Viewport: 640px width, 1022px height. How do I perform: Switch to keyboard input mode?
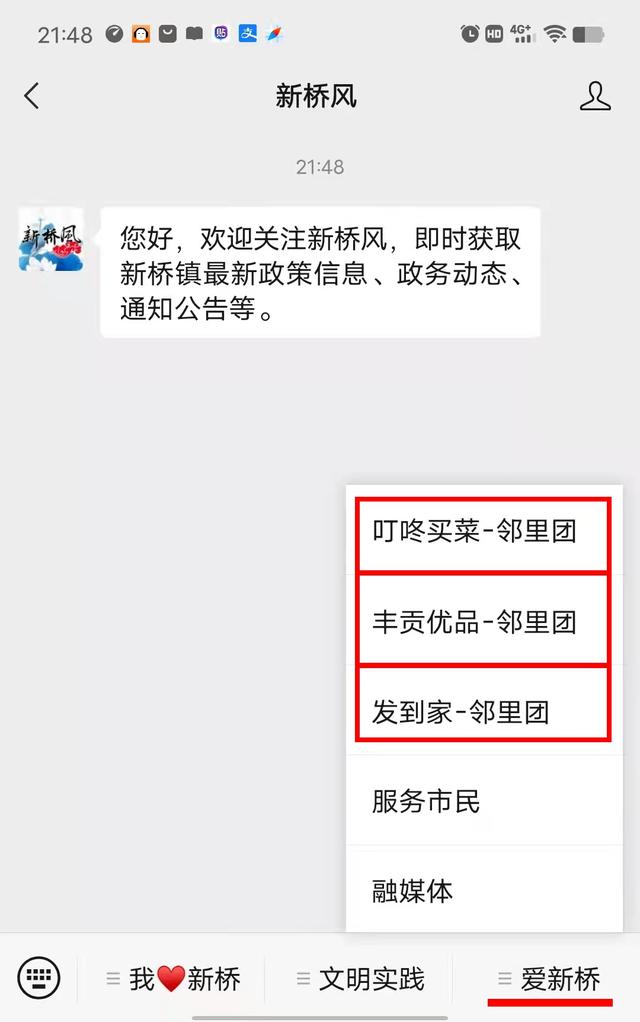(x=39, y=977)
